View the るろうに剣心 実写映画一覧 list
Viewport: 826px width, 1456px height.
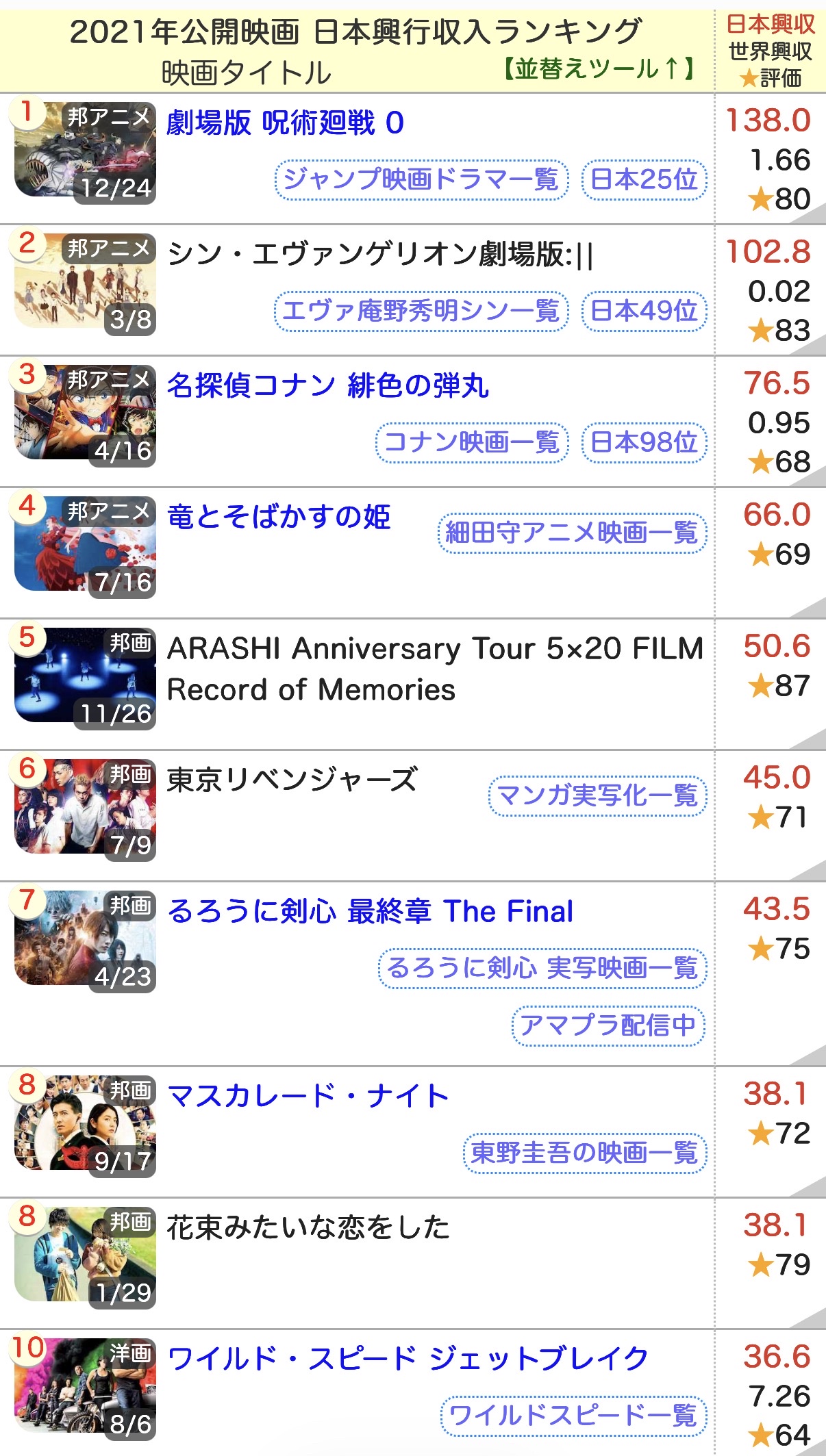pyautogui.click(x=542, y=968)
